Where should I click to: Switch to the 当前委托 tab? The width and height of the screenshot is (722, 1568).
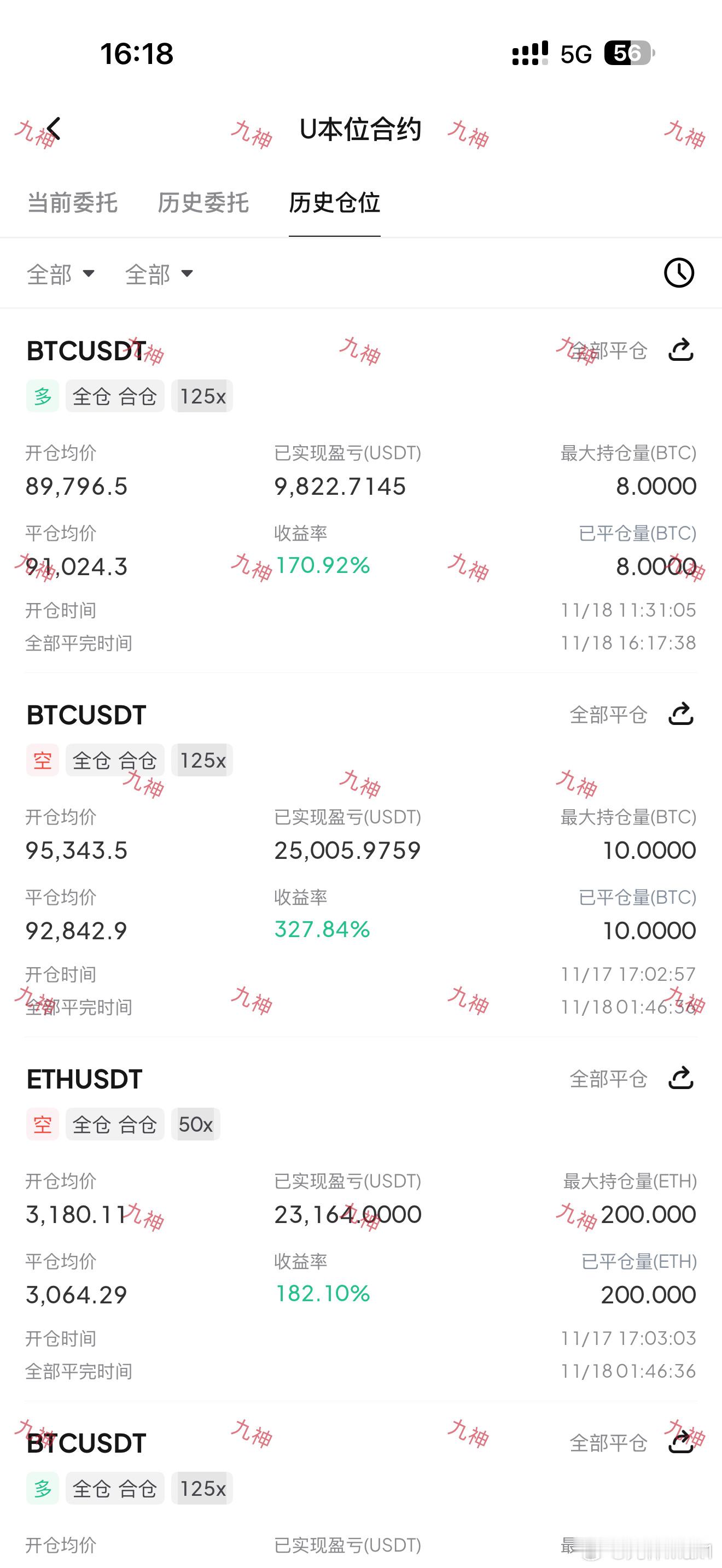tap(72, 203)
